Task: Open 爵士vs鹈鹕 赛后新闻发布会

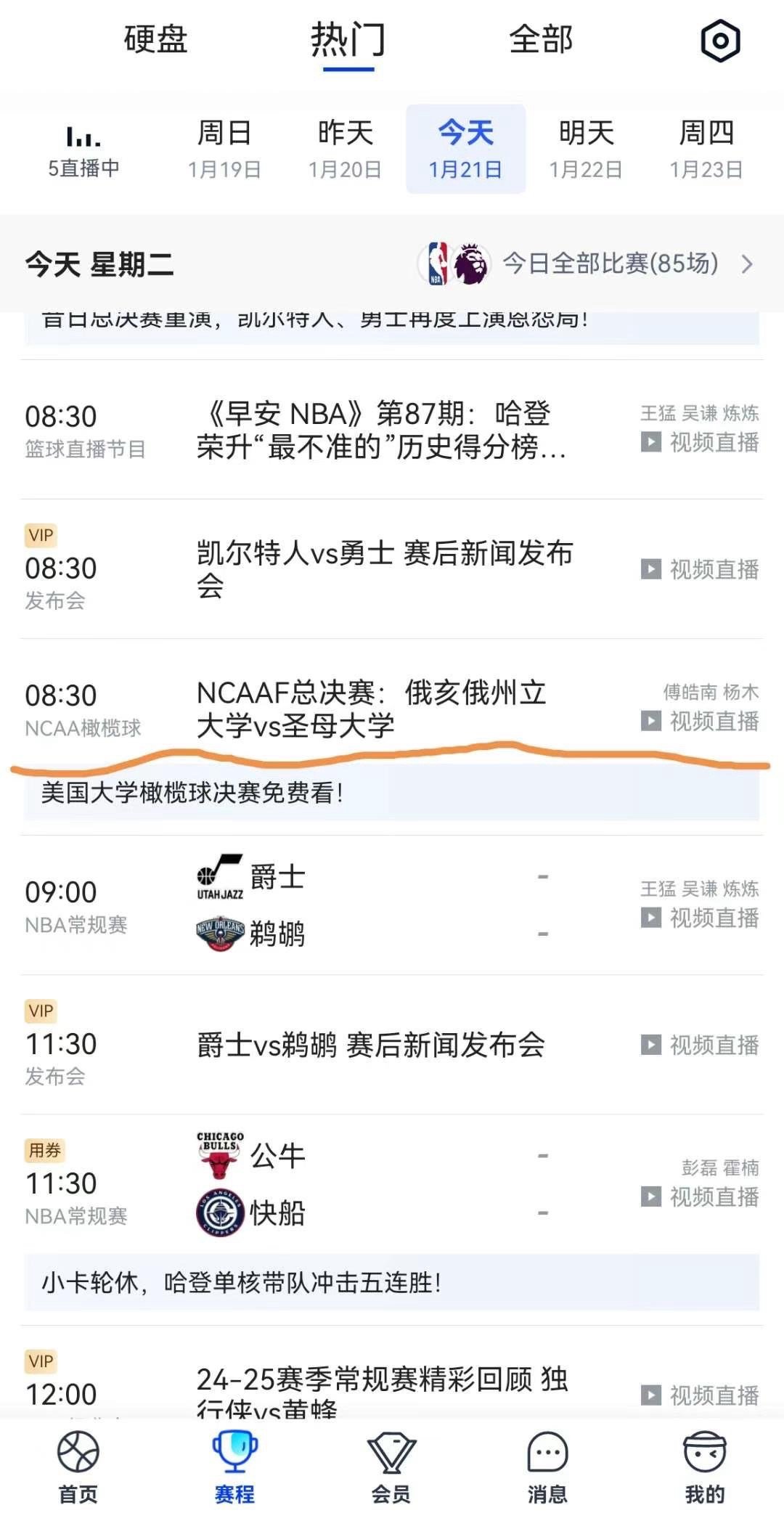Action: tap(392, 1045)
